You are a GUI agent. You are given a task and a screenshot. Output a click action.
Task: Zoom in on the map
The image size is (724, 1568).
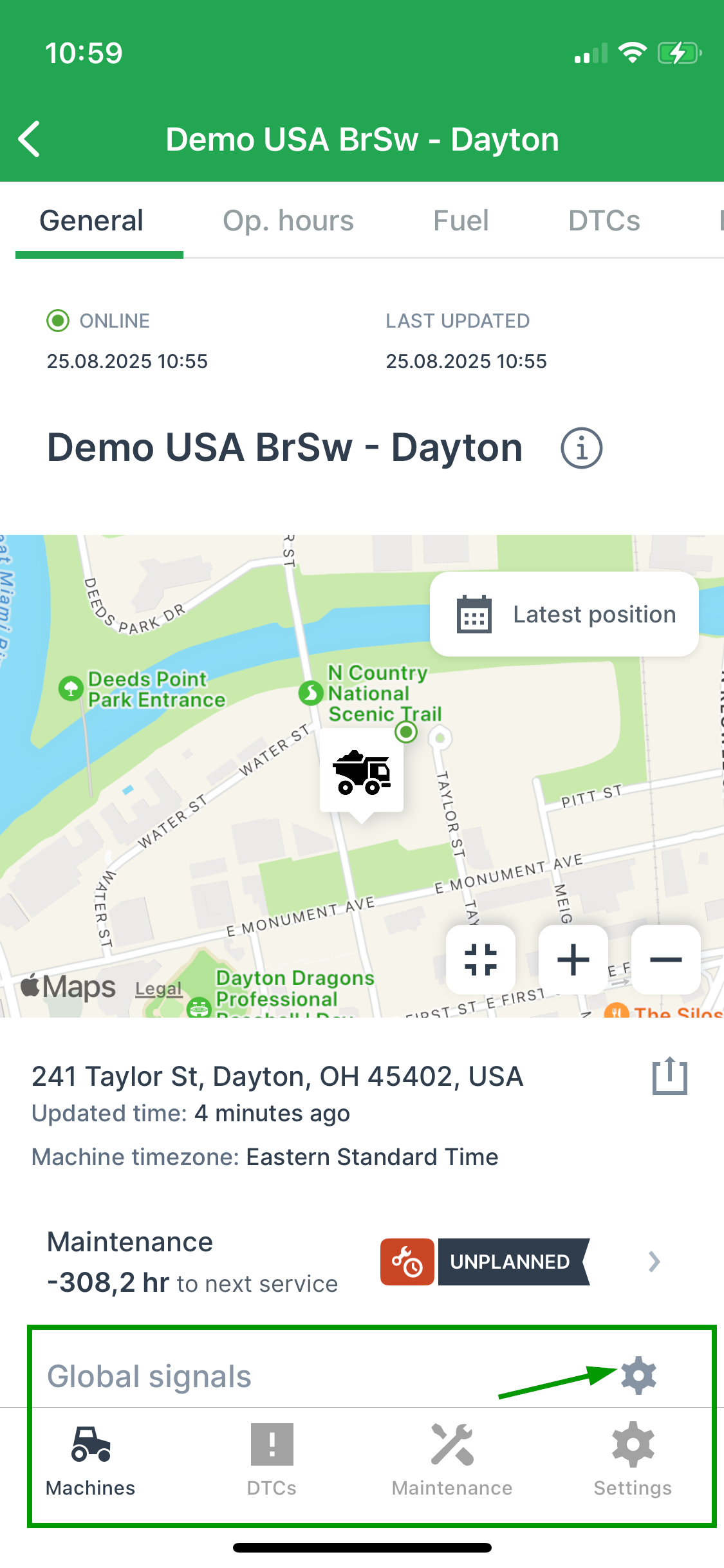(x=573, y=960)
